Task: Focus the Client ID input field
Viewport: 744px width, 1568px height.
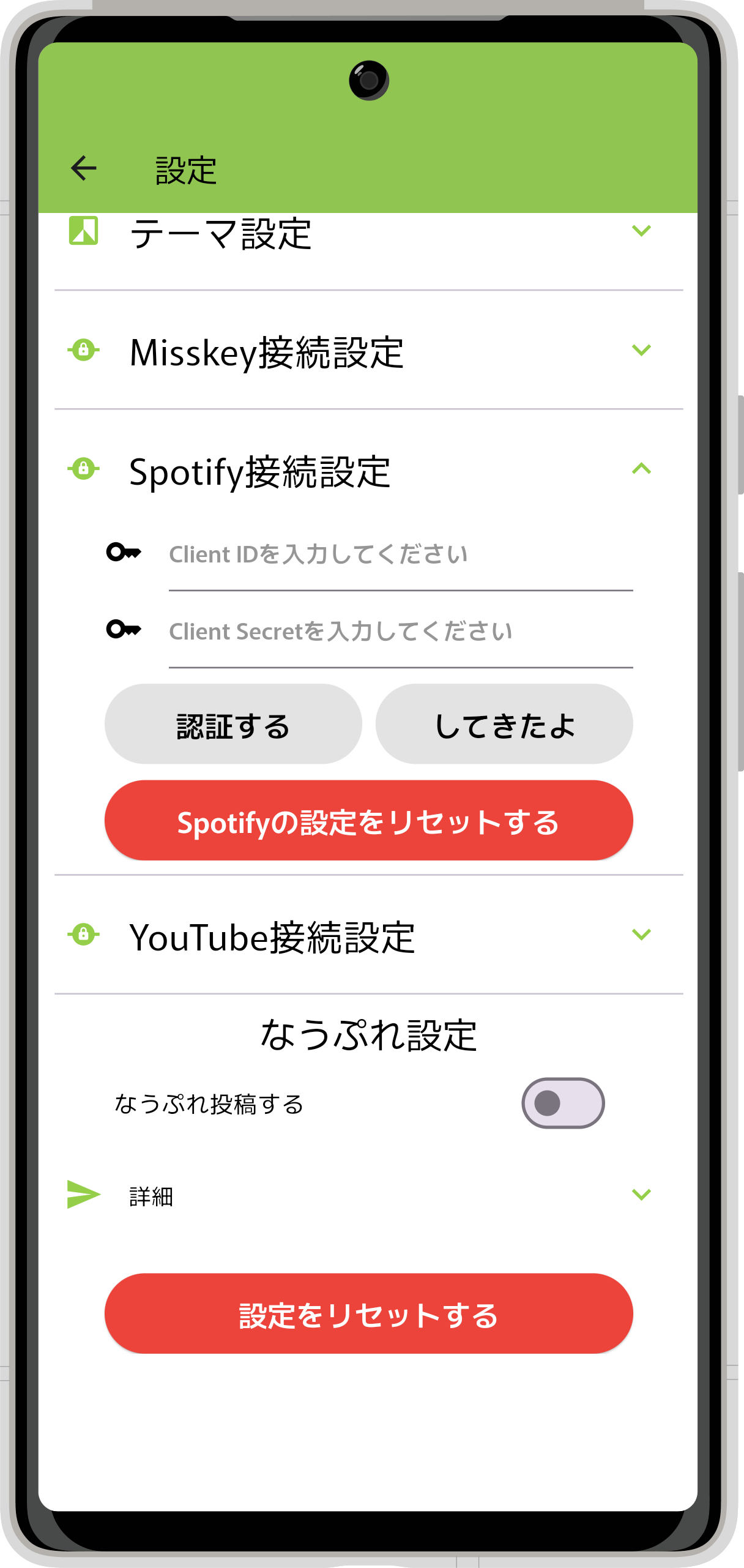Action: pyautogui.click(x=400, y=555)
